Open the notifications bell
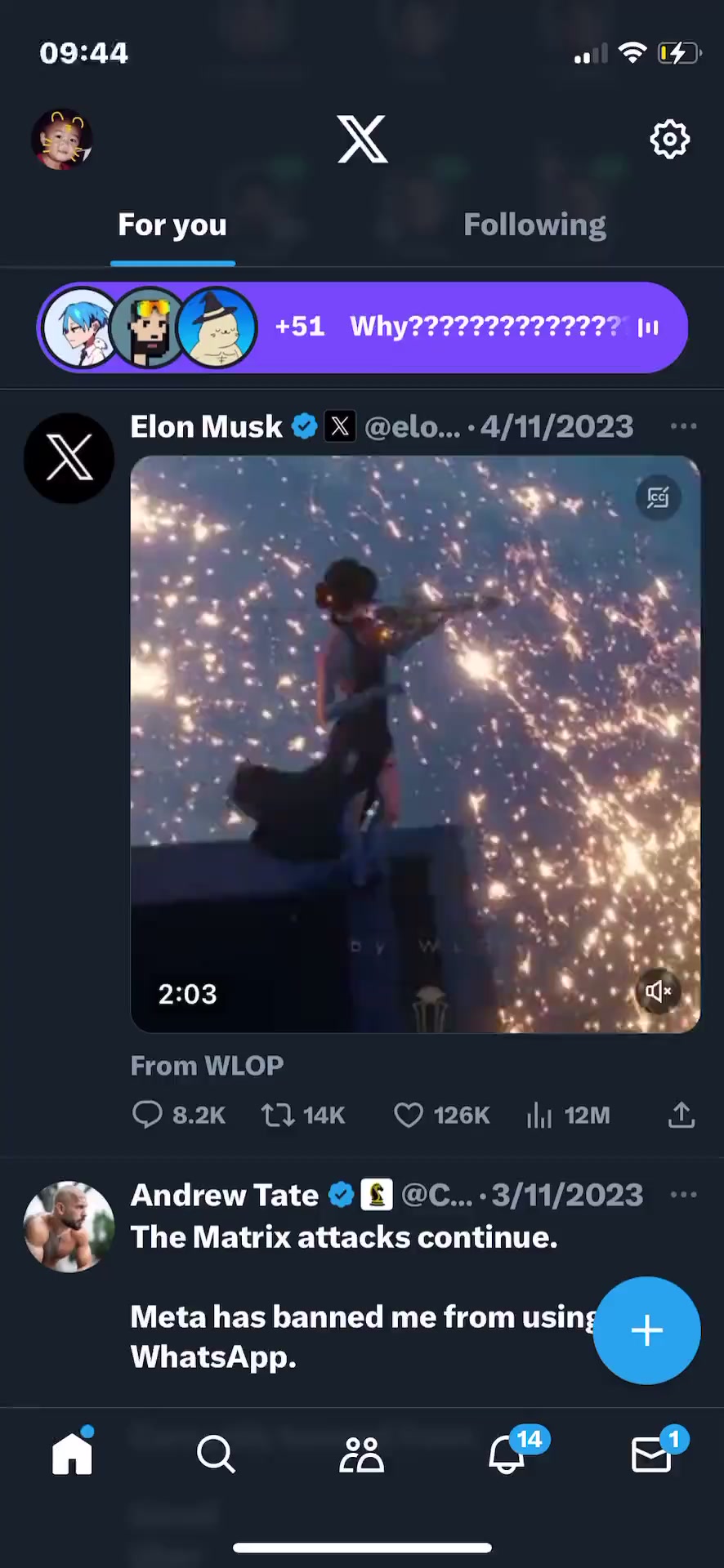724x1568 pixels. point(507,1454)
